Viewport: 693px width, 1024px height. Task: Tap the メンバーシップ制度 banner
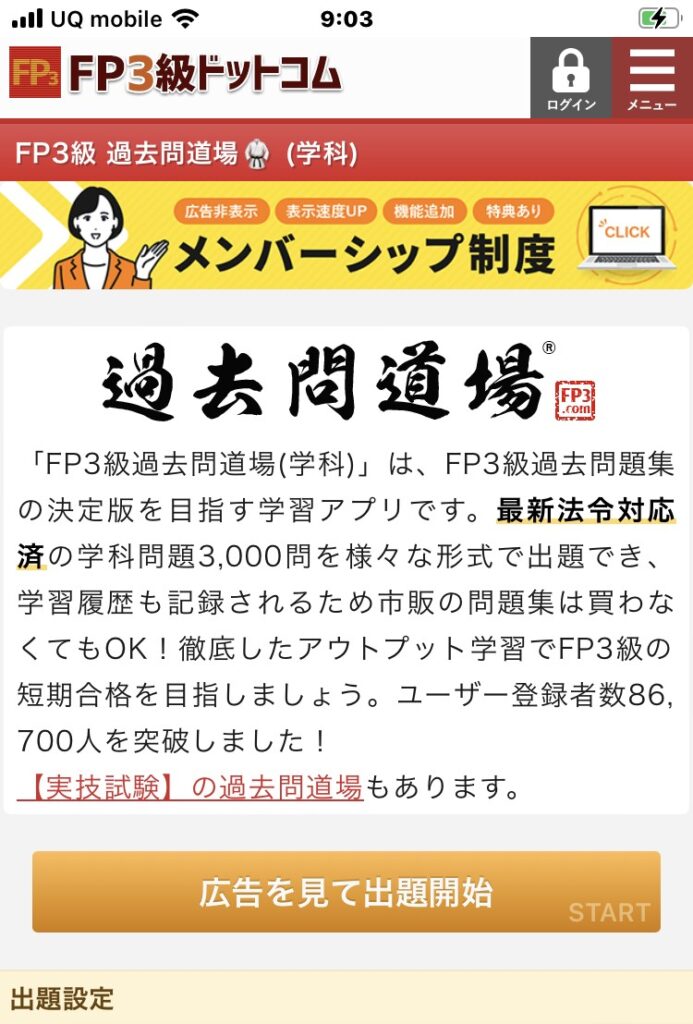[346, 236]
